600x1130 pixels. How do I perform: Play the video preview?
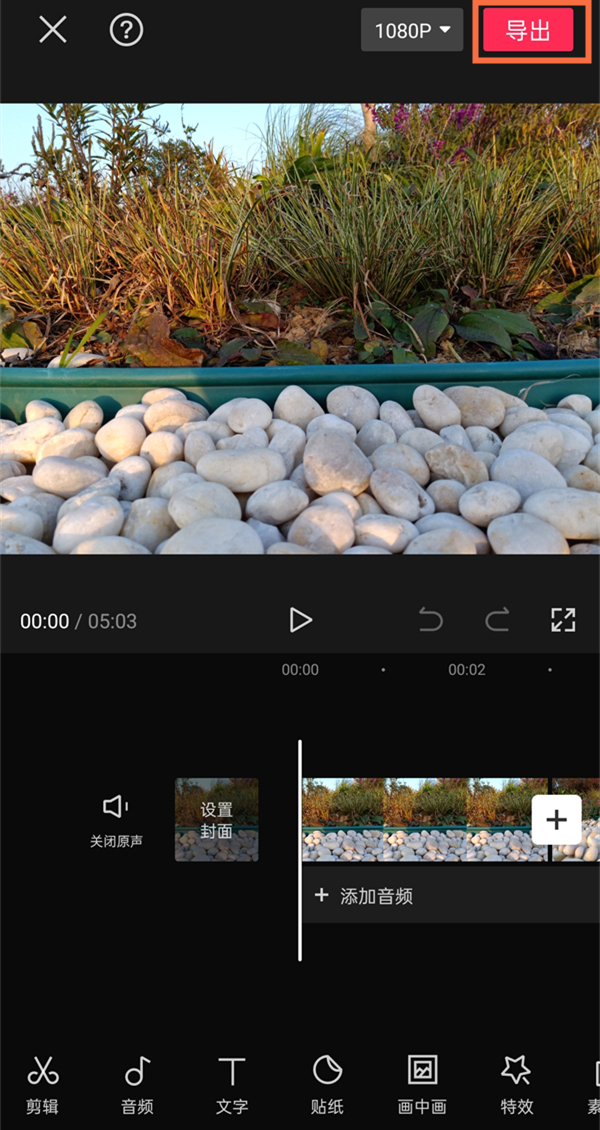(x=300, y=620)
